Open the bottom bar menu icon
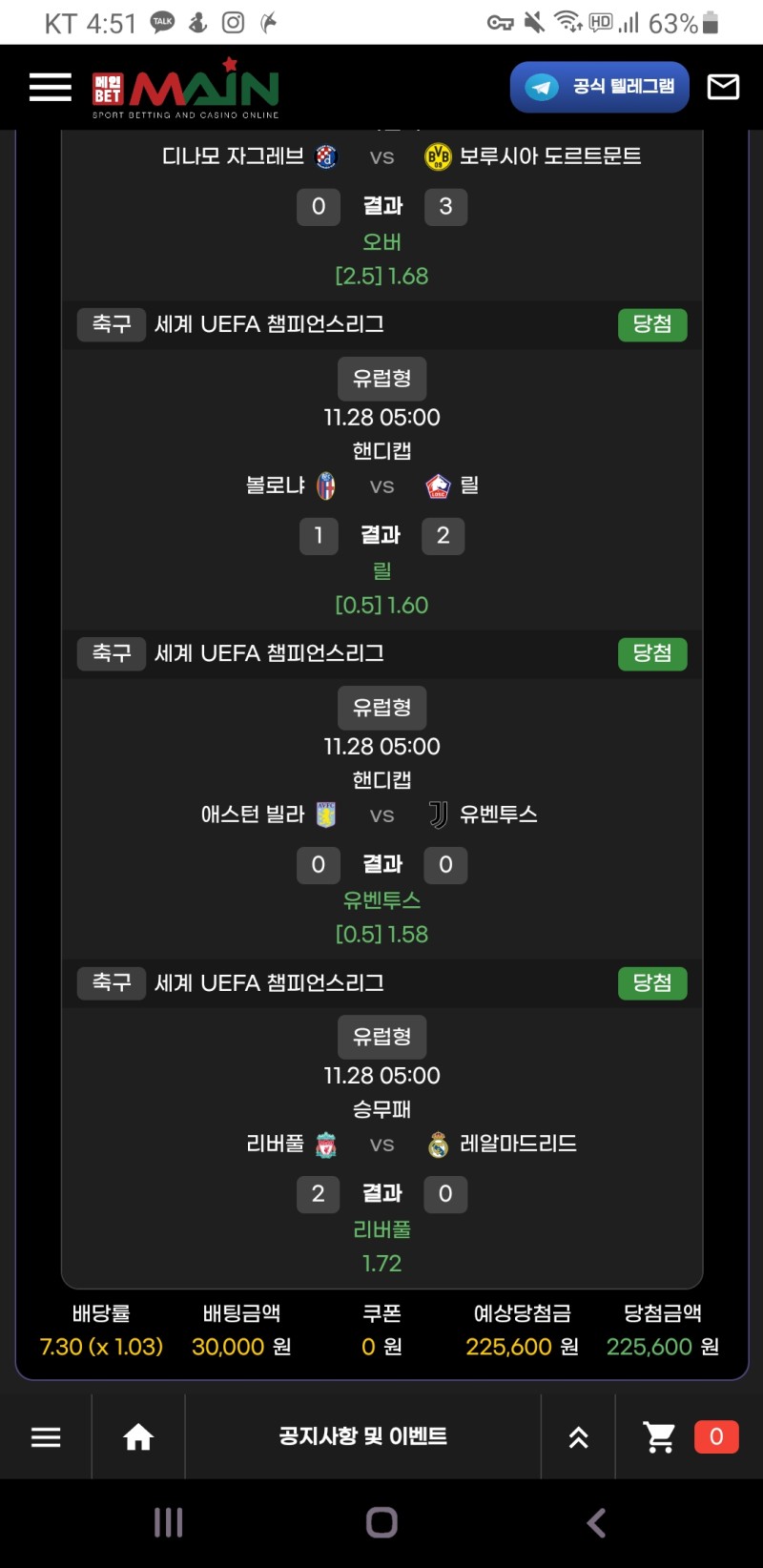The height and width of the screenshot is (1568, 763). click(46, 1437)
